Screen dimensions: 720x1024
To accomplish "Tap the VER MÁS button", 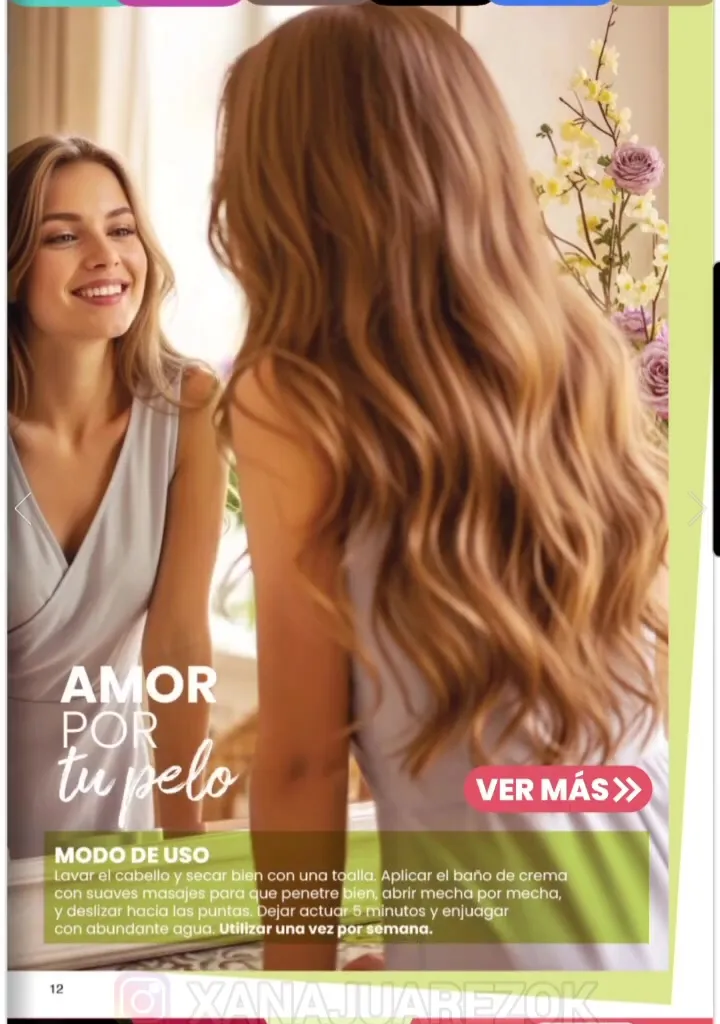I will pos(558,790).
